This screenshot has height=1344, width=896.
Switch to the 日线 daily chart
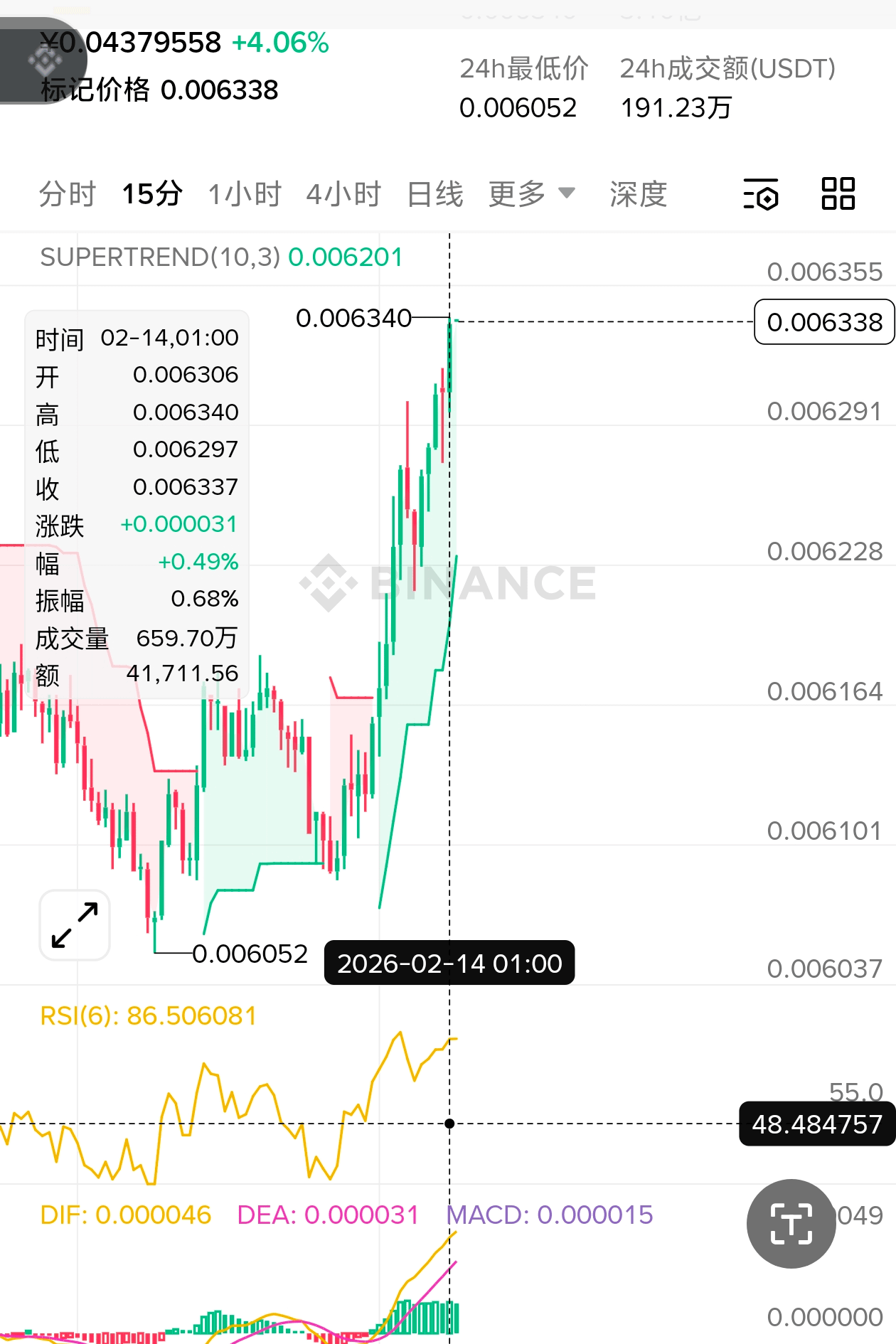coord(434,194)
